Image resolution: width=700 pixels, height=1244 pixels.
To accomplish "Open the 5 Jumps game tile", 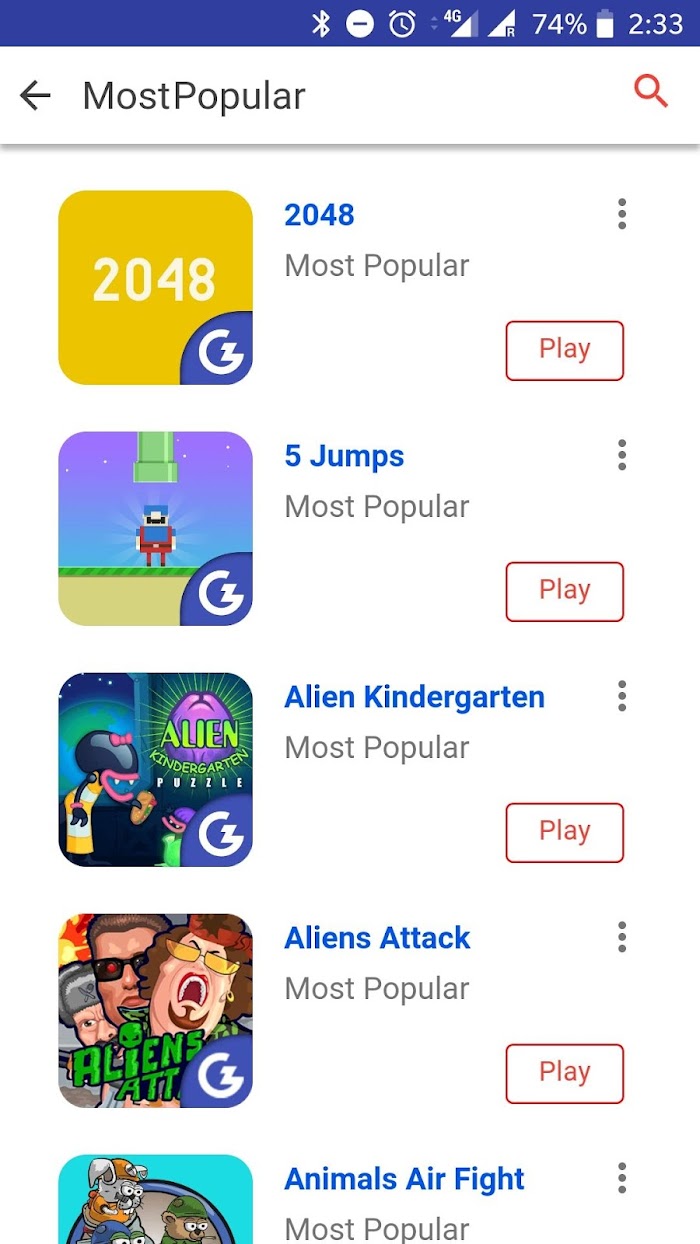I will pyautogui.click(x=155, y=529).
